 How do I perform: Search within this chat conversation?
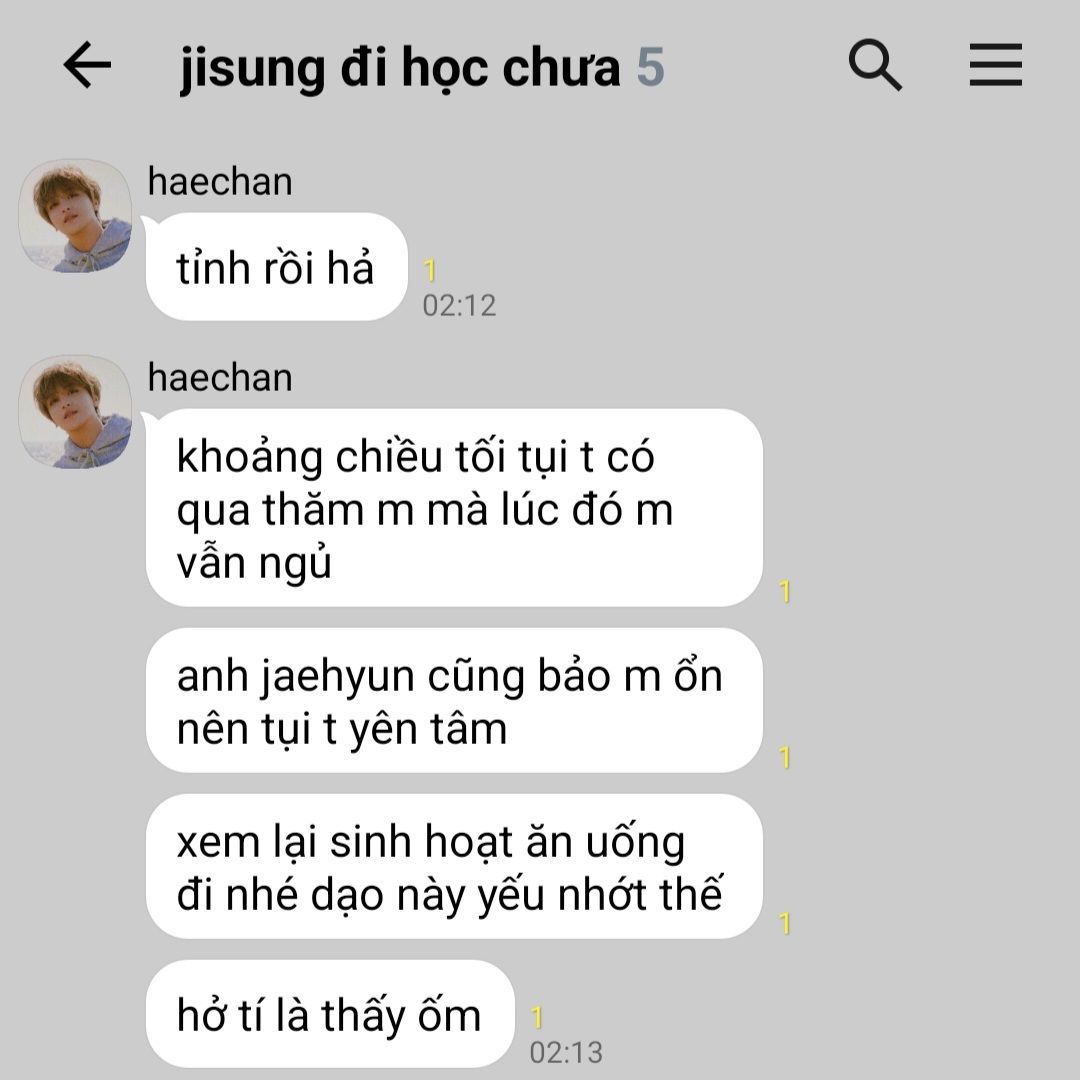[x=875, y=67]
